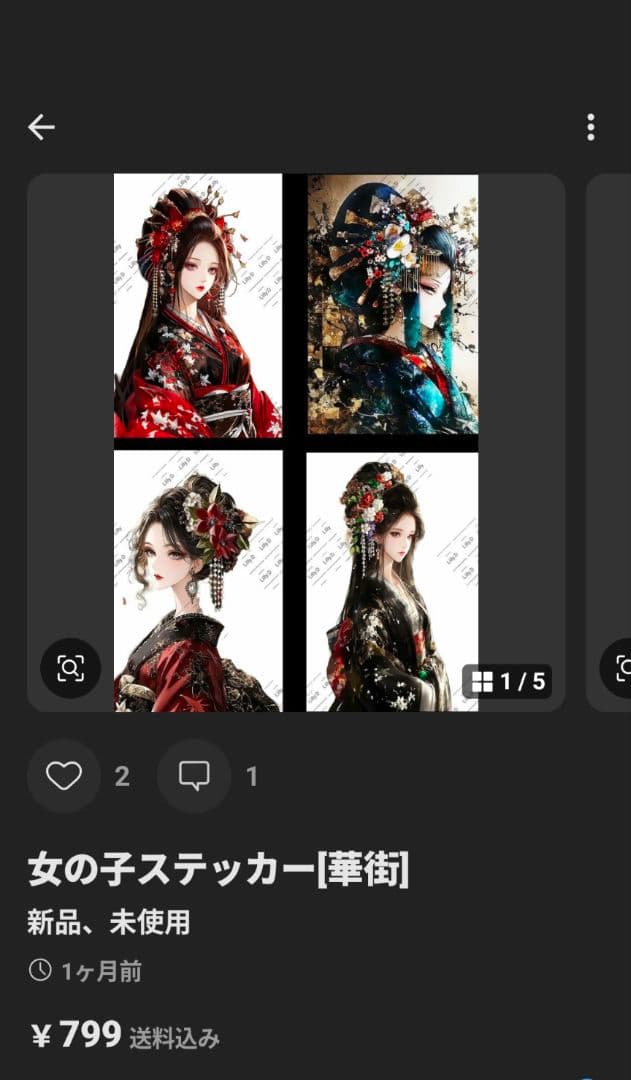Open the comments bubble

click(194, 776)
